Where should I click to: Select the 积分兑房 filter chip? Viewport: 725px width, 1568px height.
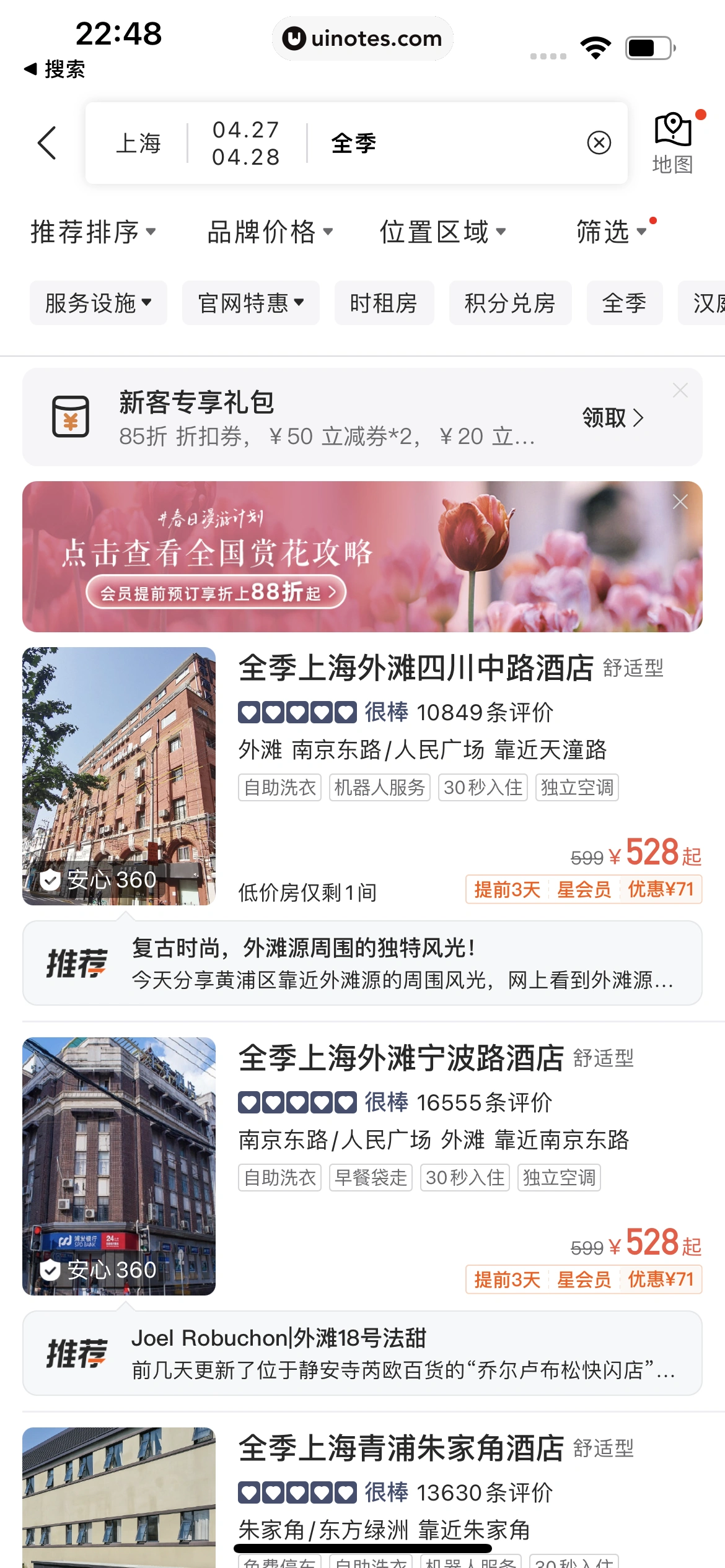coord(509,303)
